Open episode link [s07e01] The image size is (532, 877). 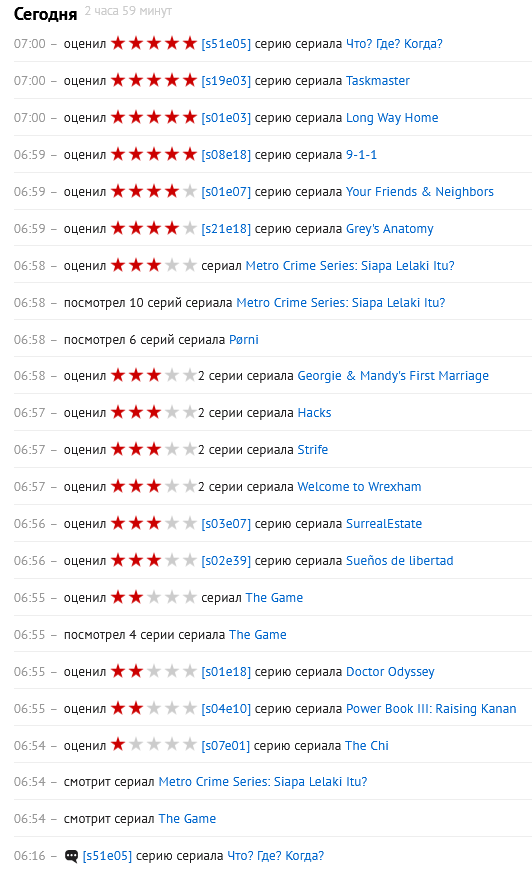(225, 746)
